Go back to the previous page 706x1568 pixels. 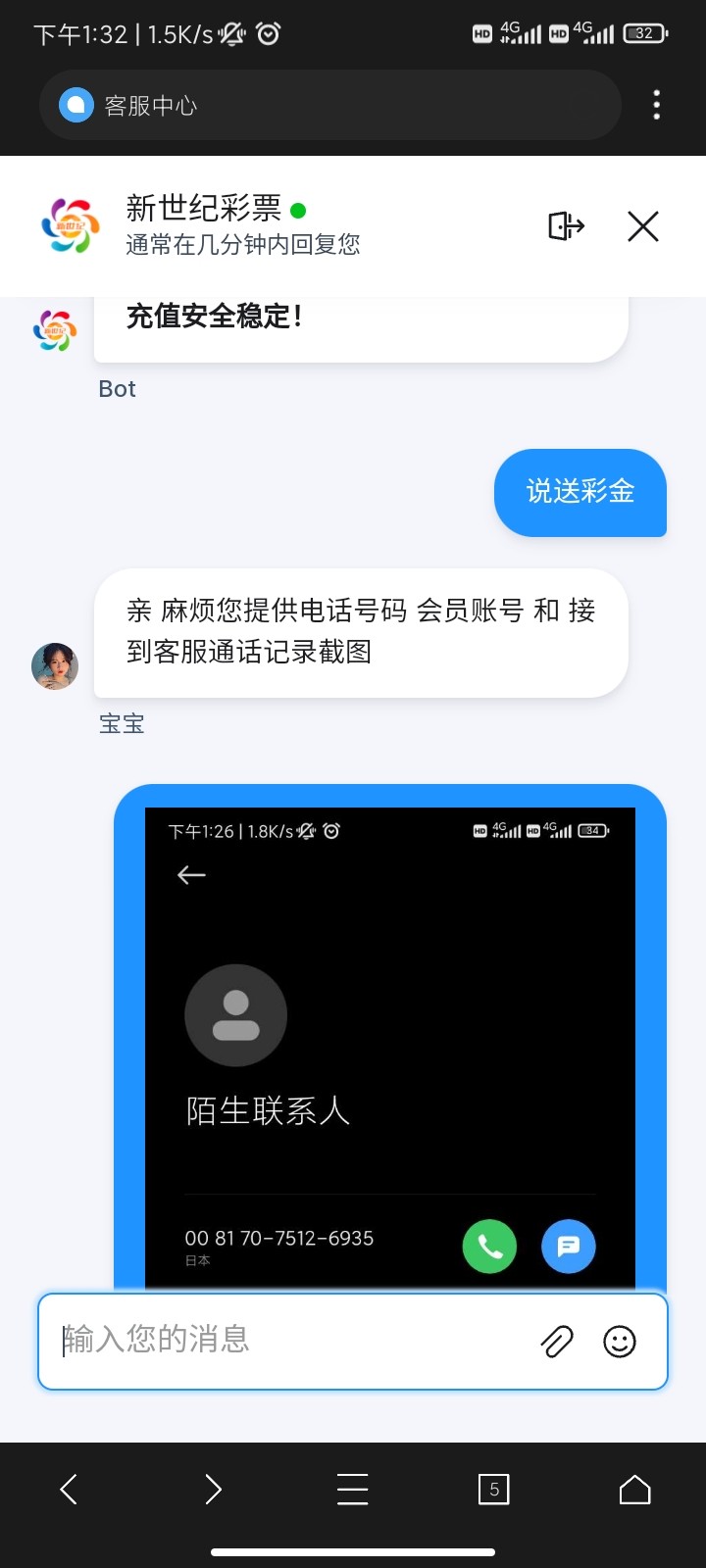(x=69, y=1490)
